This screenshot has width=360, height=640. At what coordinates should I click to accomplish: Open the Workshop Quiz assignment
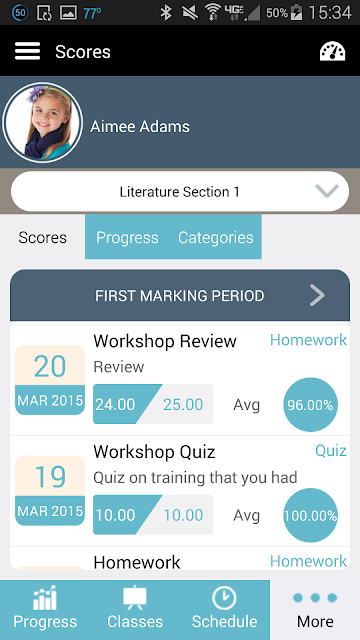click(180, 491)
